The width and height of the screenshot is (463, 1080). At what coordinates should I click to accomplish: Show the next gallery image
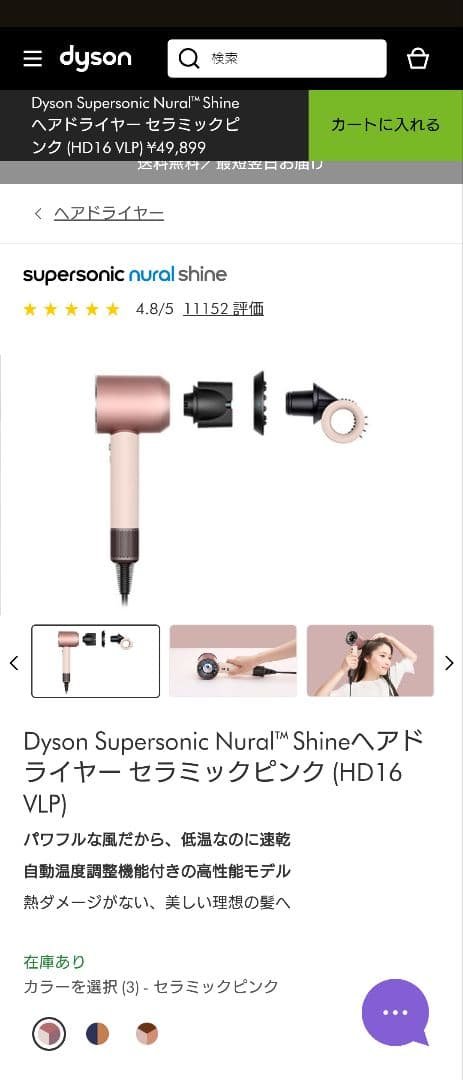pyautogui.click(x=449, y=663)
